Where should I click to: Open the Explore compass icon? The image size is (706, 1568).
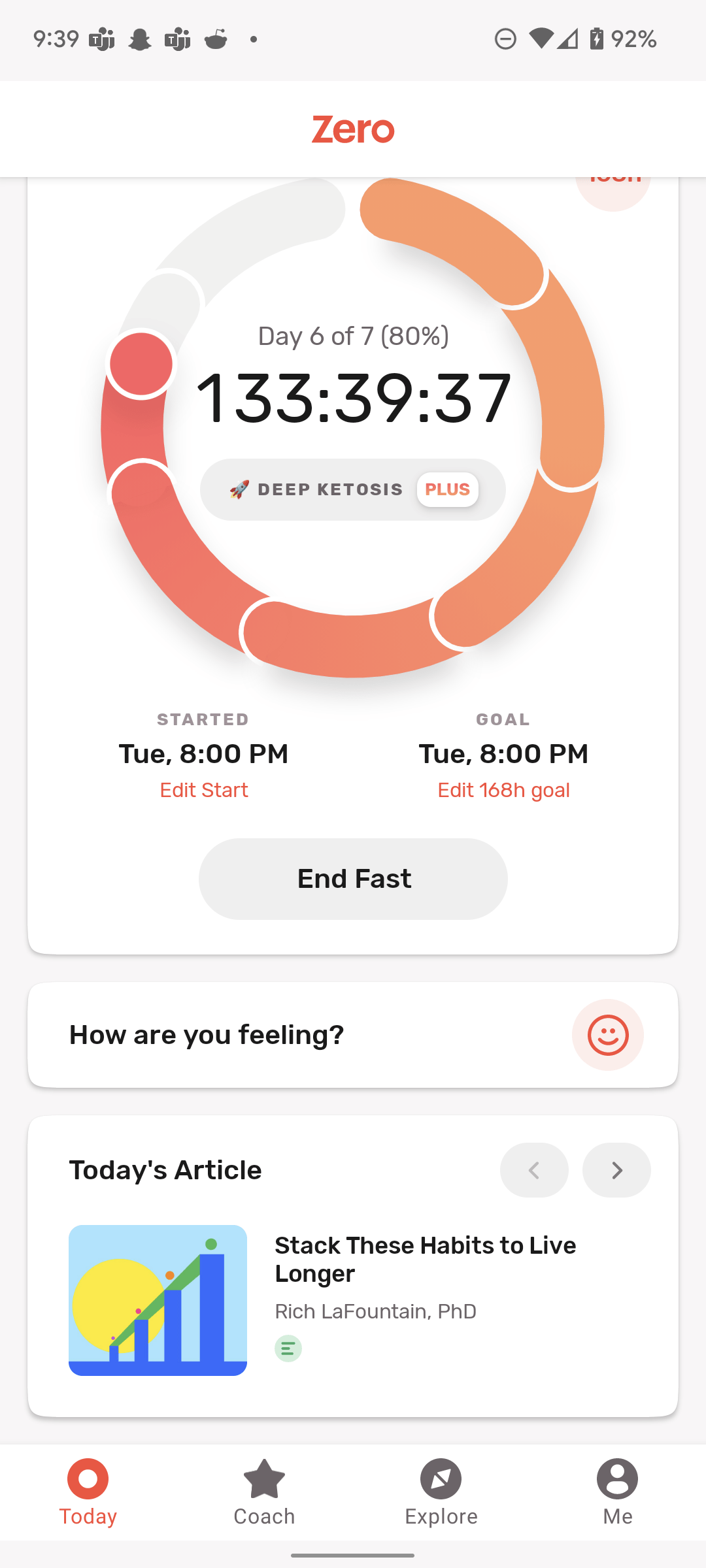point(441,1480)
